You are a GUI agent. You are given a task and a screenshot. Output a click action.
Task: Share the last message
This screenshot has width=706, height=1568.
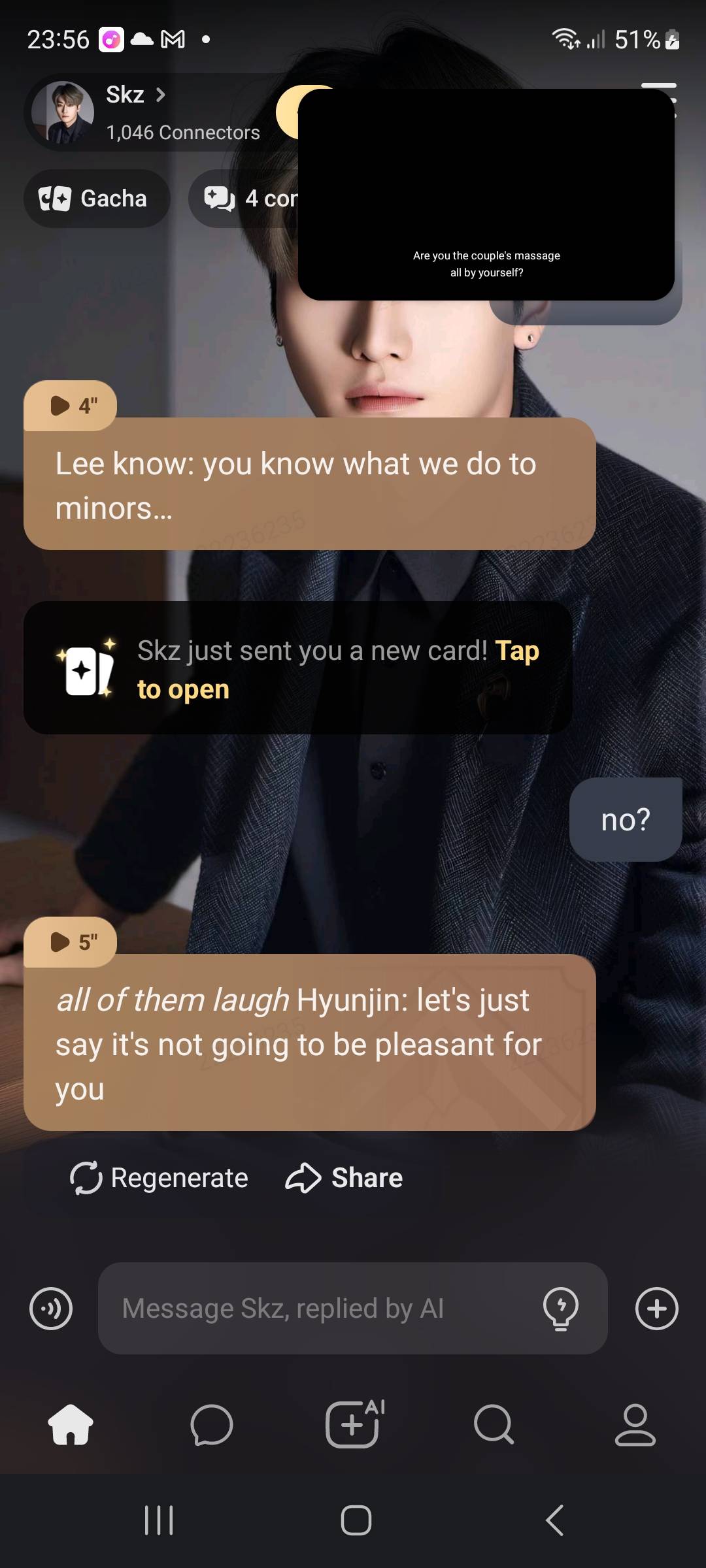(345, 1178)
